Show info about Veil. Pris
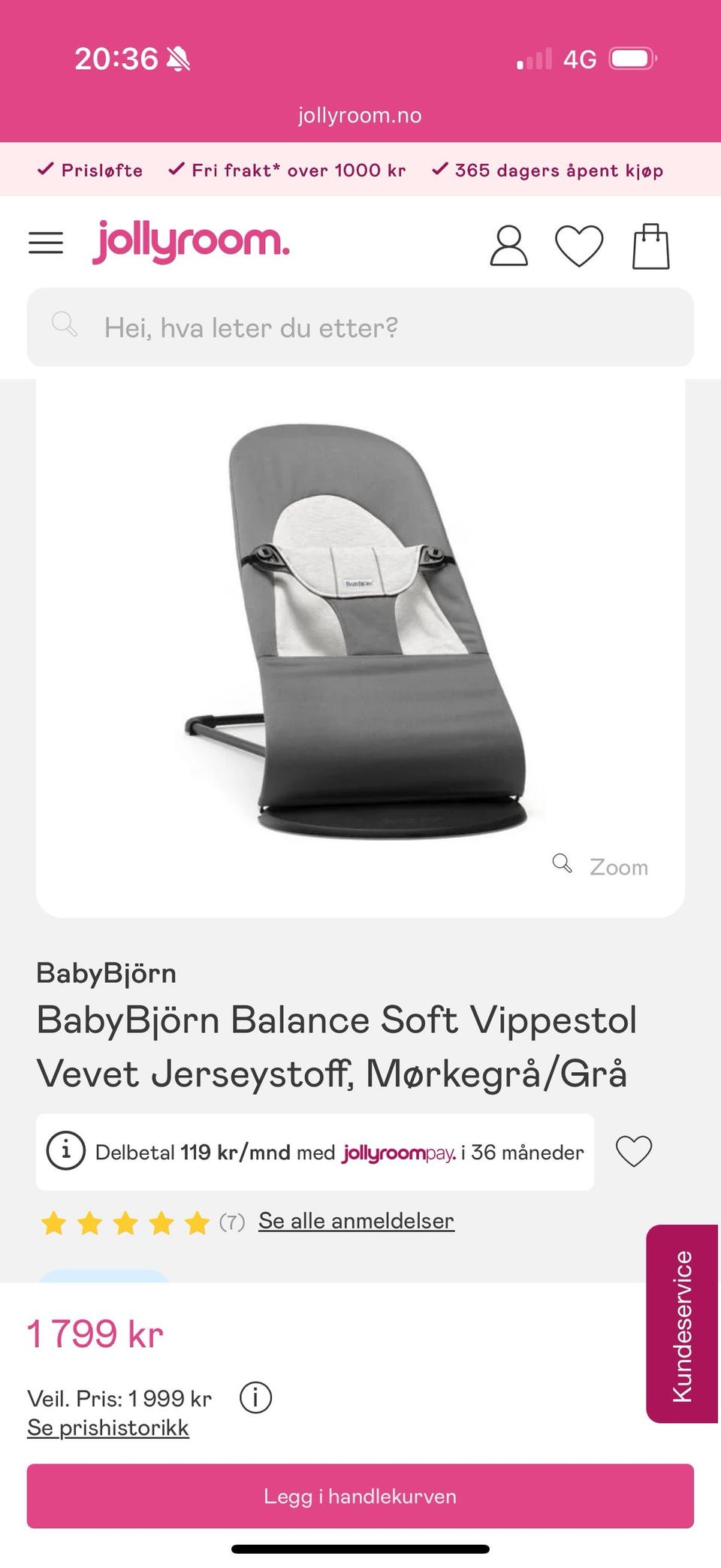The image size is (721, 1568). [x=255, y=1398]
